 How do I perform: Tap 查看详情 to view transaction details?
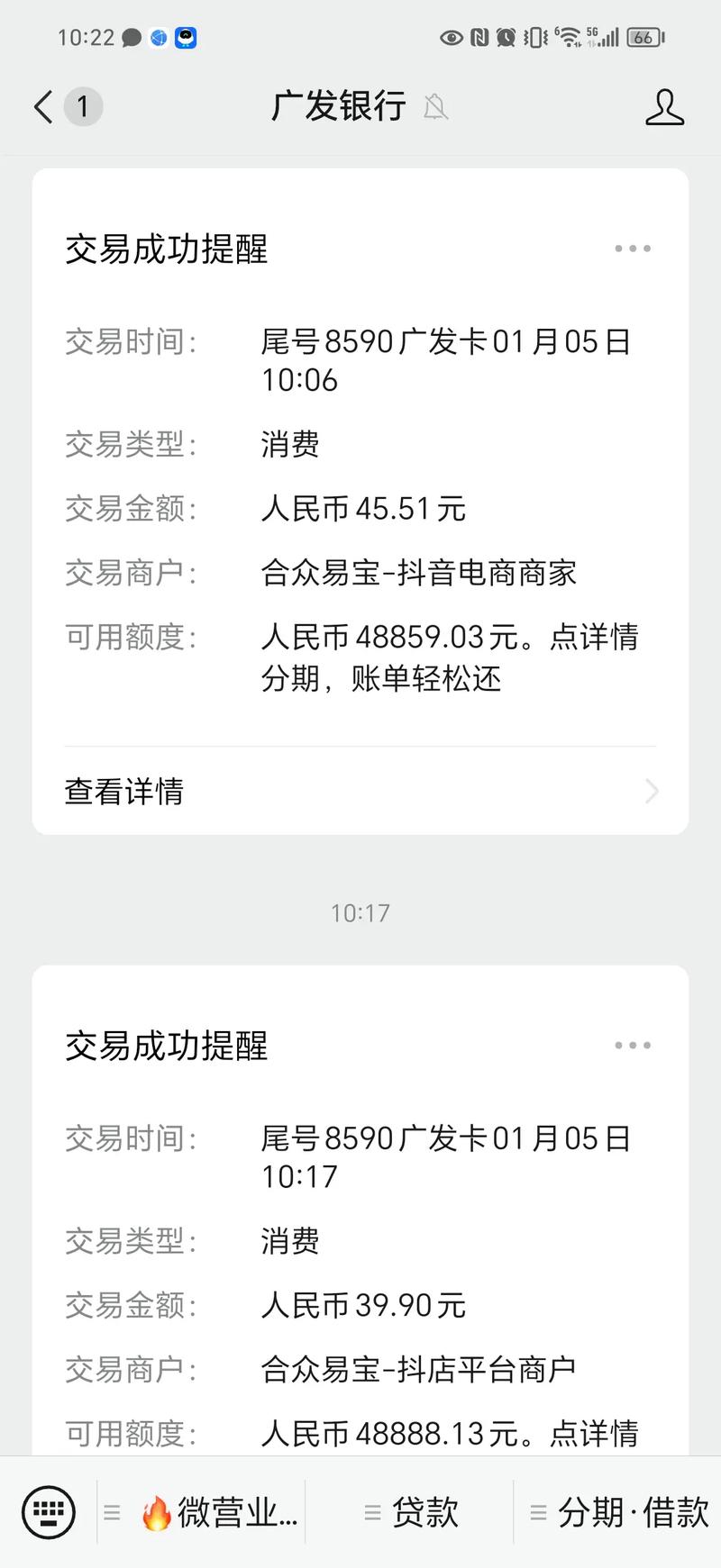pos(123,792)
